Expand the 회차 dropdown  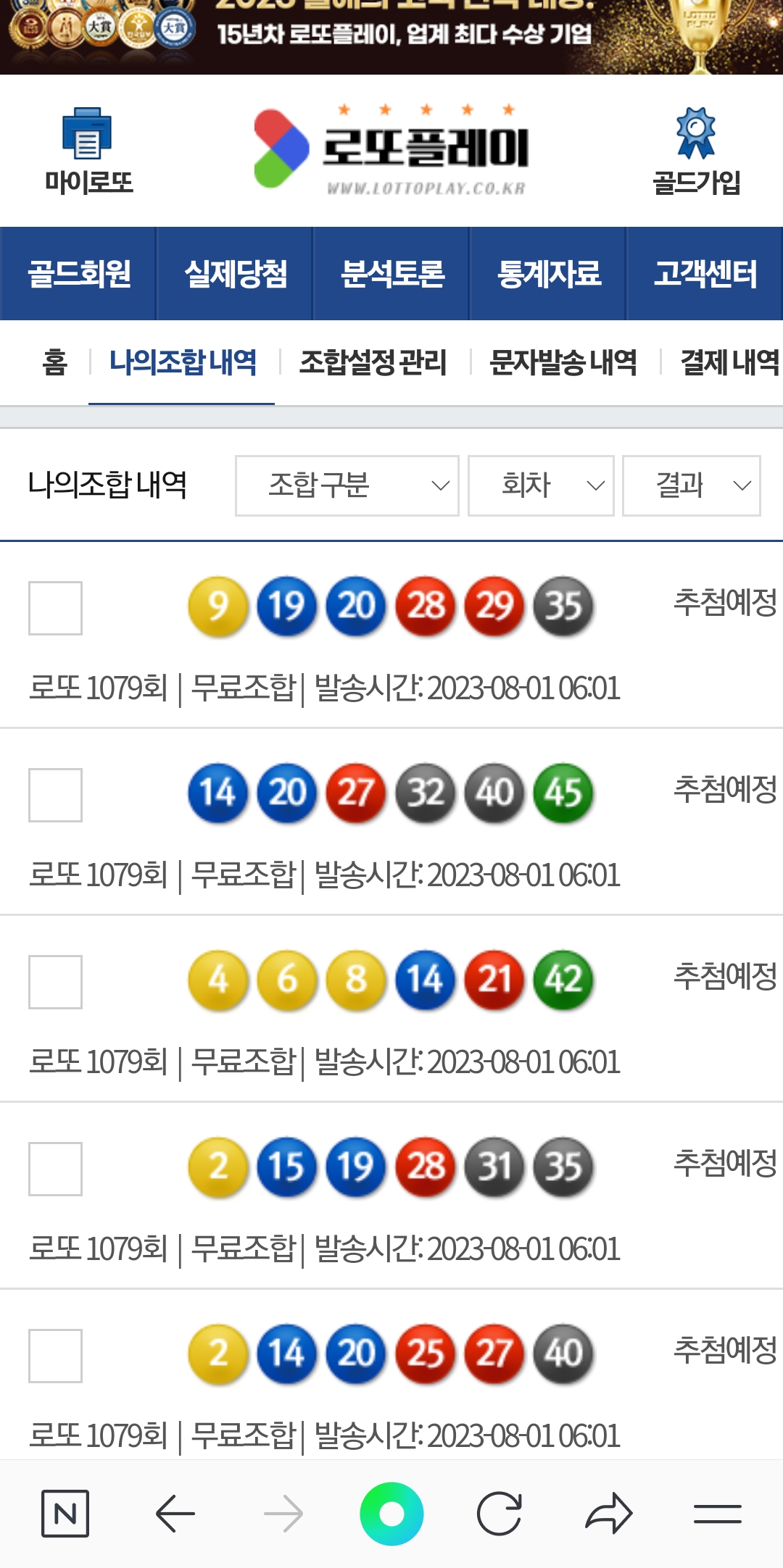tap(541, 485)
